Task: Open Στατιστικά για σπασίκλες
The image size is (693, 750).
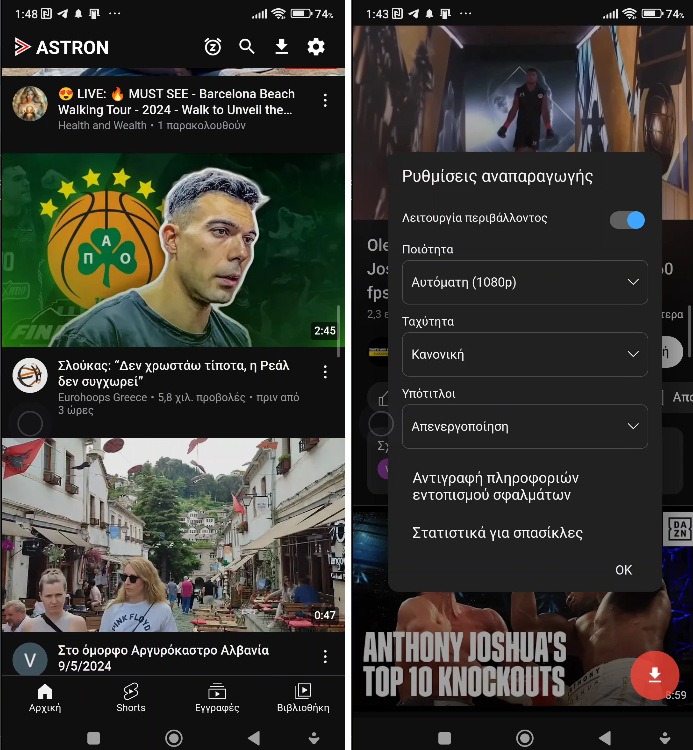Action: (x=497, y=533)
